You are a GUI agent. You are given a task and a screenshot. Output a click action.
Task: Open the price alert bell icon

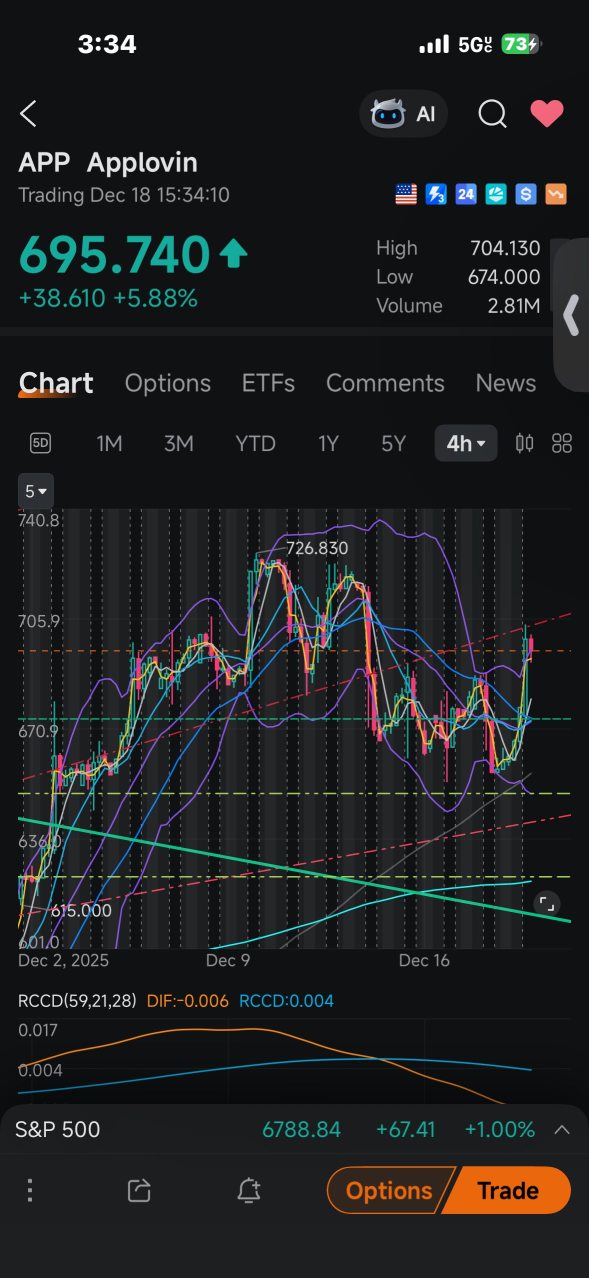[249, 1190]
